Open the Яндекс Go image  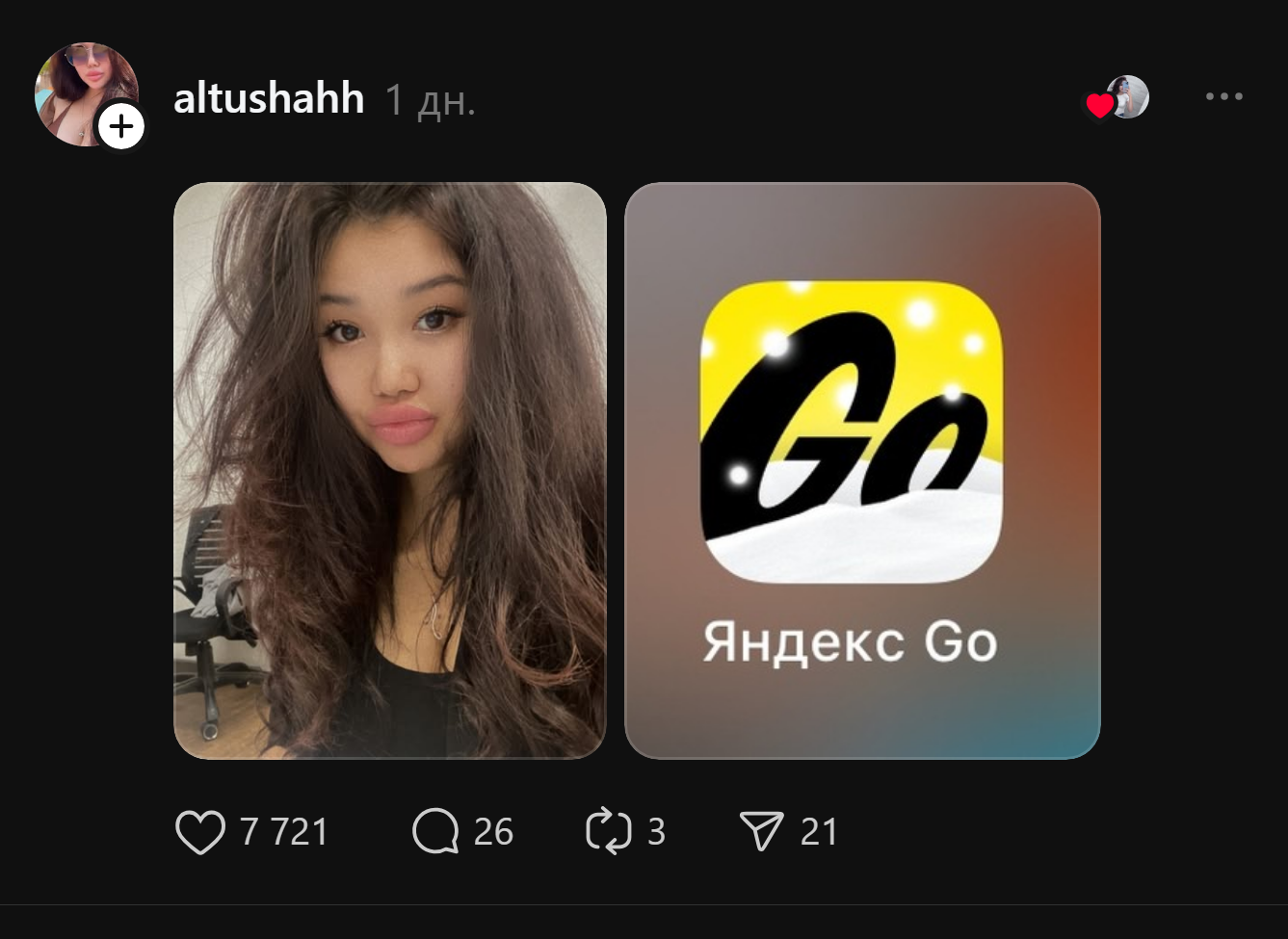point(861,470)
